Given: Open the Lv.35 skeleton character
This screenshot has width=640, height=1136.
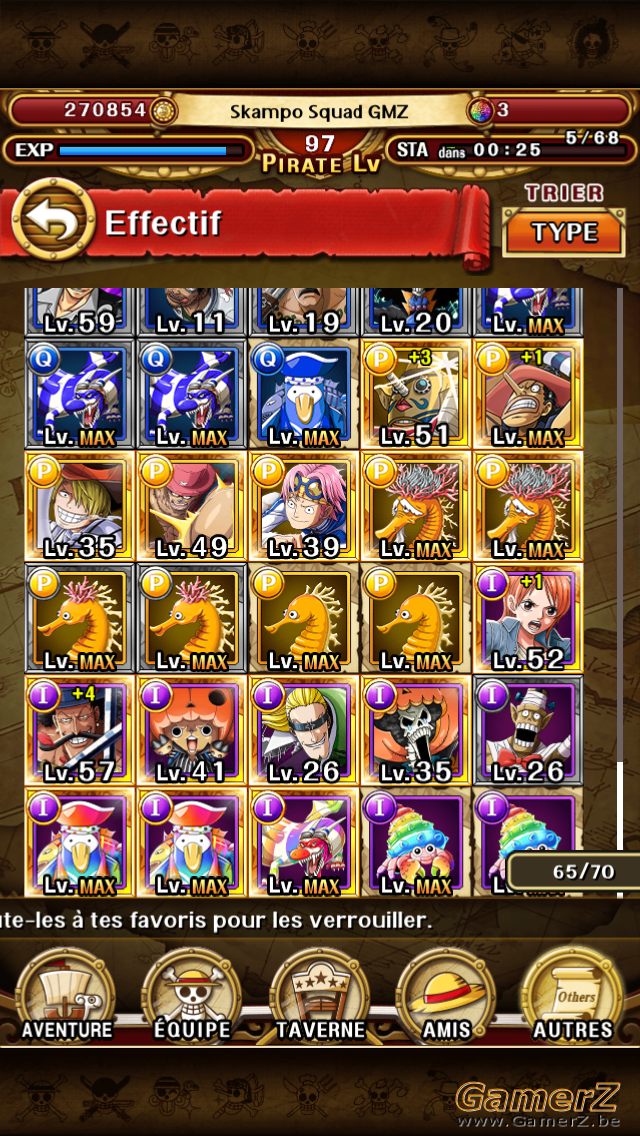Looking at the screenshot, I should pyautogui.click(x=415, y=731).
